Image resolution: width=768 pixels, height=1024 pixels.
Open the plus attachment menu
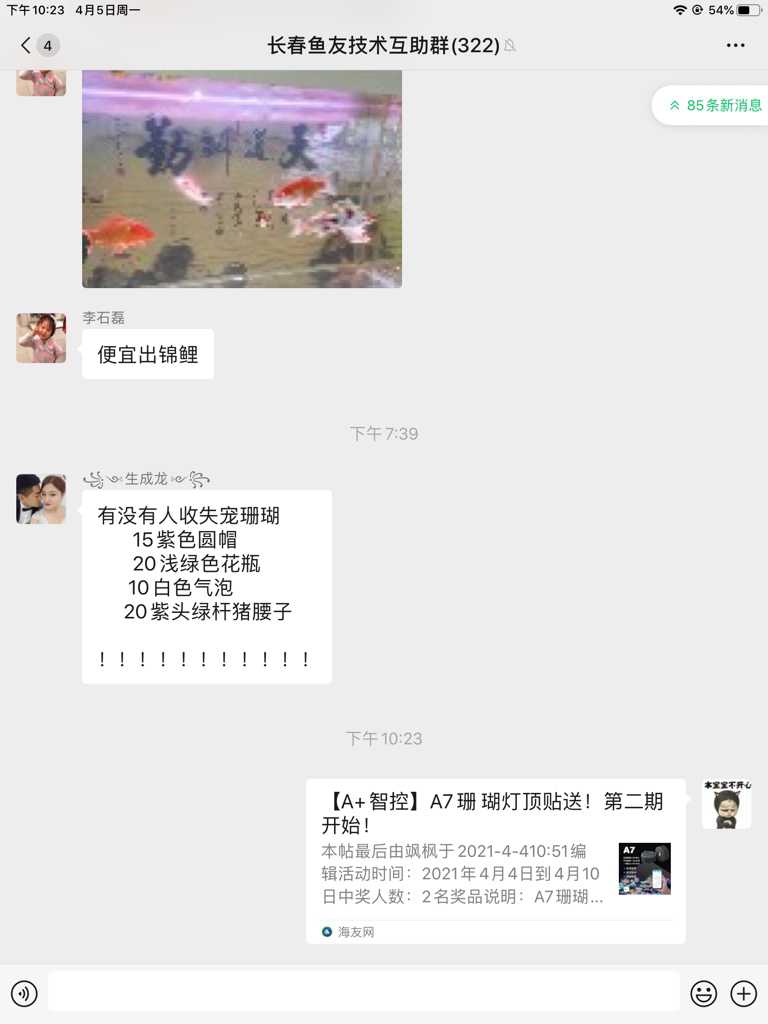click(x=744, y=993)
